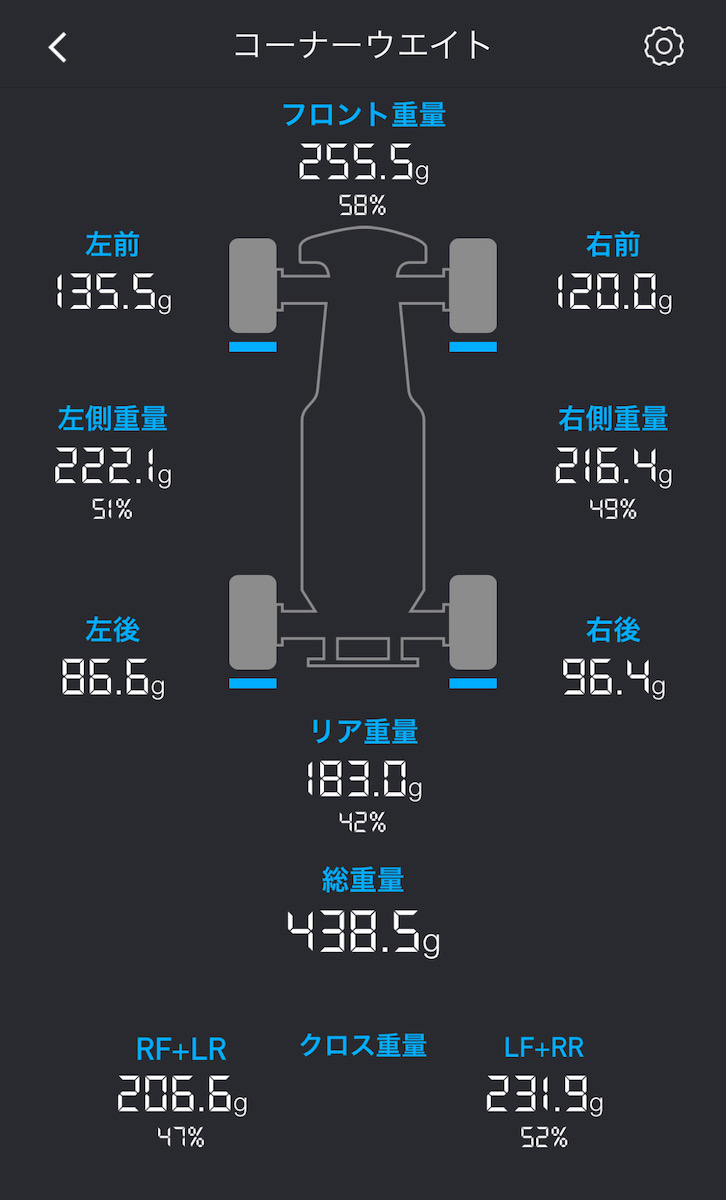Open the settings gear
The width and height of the screenshot is (726, 1200).
pos(664,47)
